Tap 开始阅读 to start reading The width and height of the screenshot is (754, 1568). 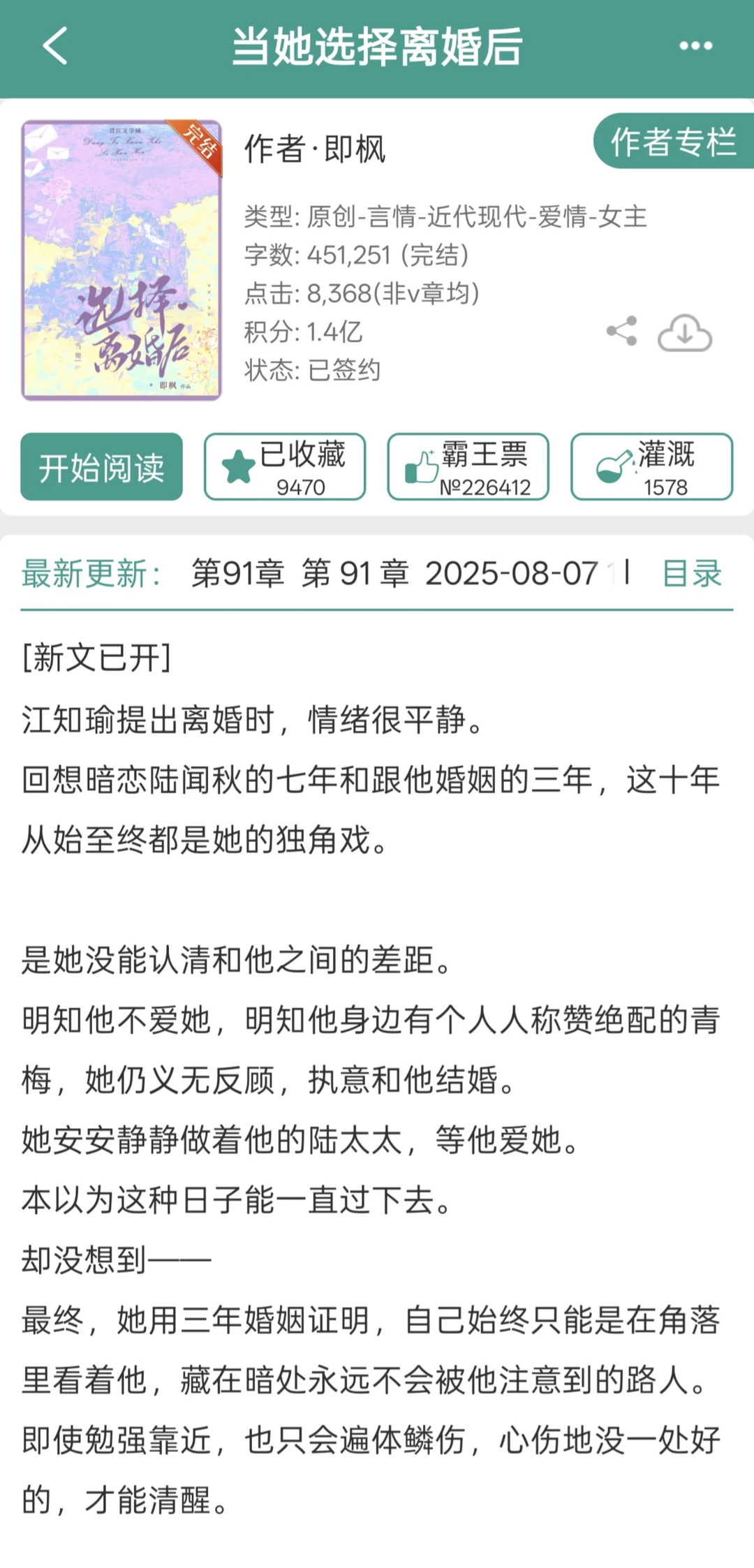(x=101, y=466)
